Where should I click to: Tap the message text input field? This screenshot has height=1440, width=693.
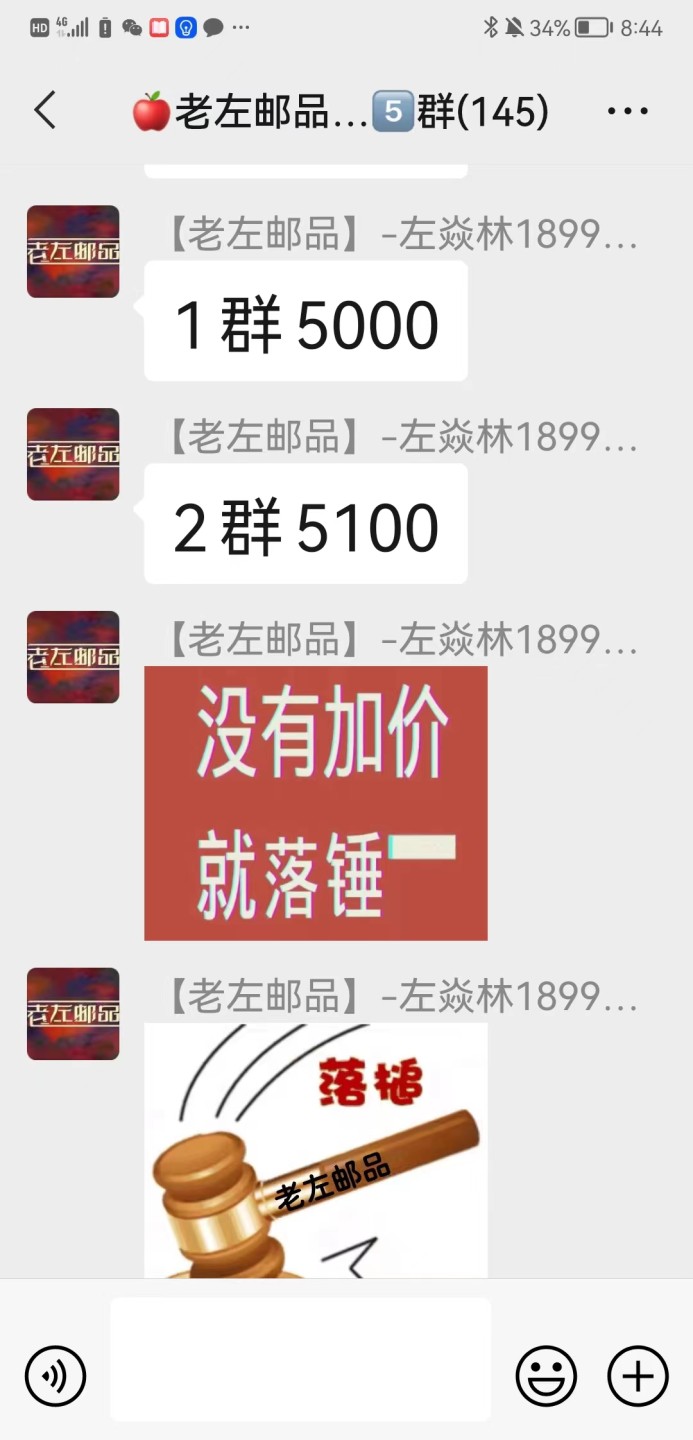[x=300, y=1358]
